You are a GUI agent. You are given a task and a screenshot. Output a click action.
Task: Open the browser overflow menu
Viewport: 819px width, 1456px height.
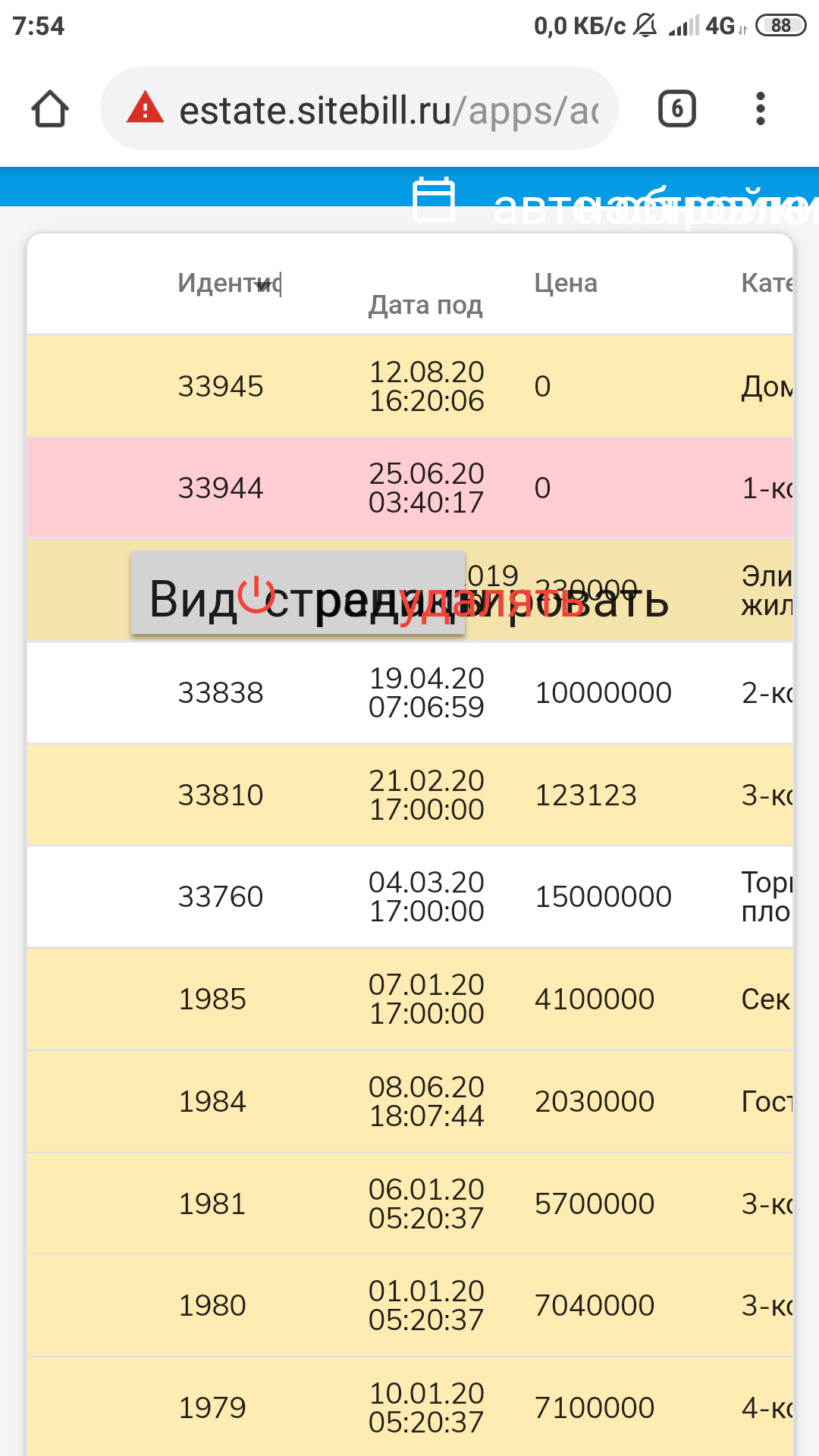tap(761, 109)
